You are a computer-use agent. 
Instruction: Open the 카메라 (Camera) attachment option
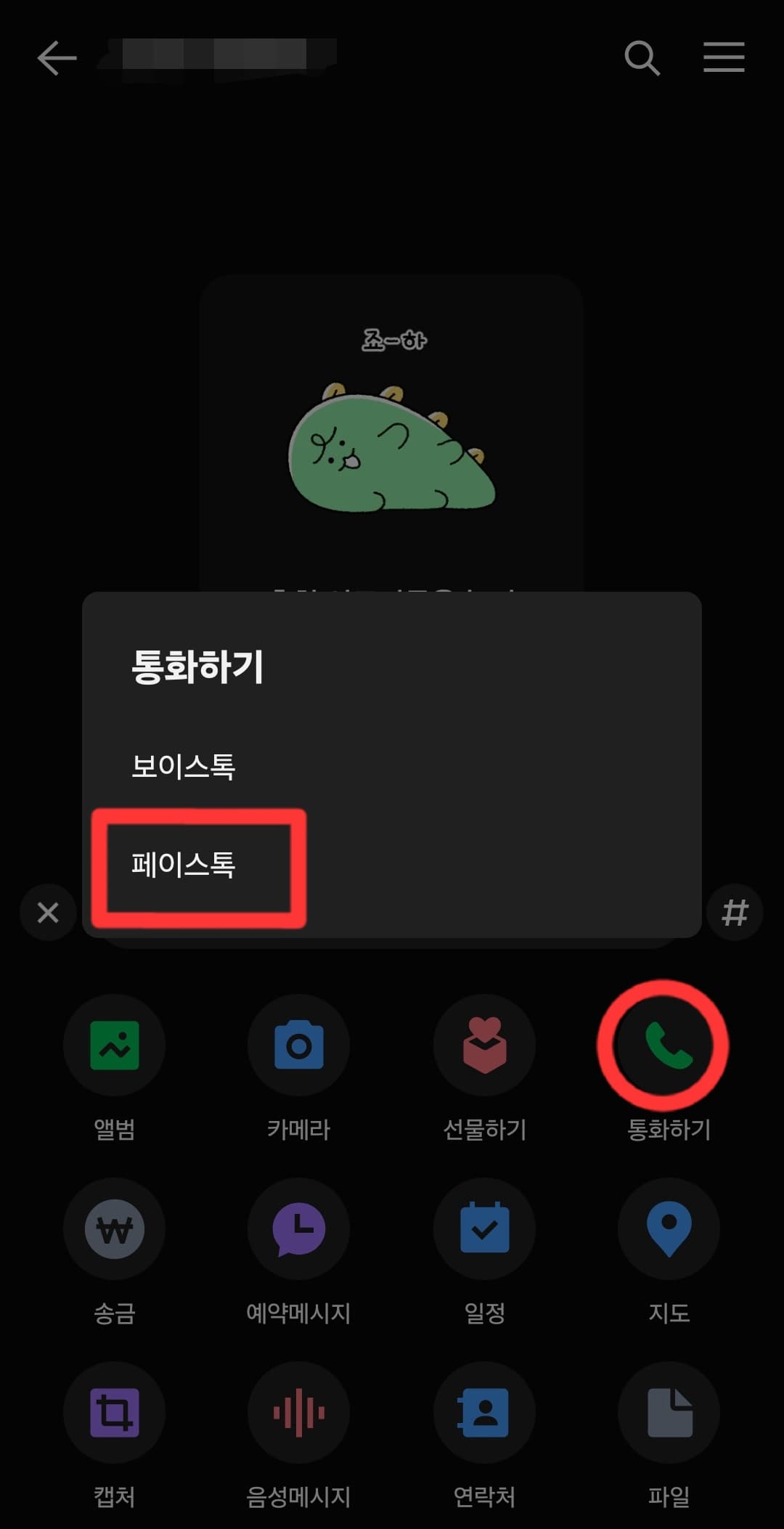[298, 1045]
